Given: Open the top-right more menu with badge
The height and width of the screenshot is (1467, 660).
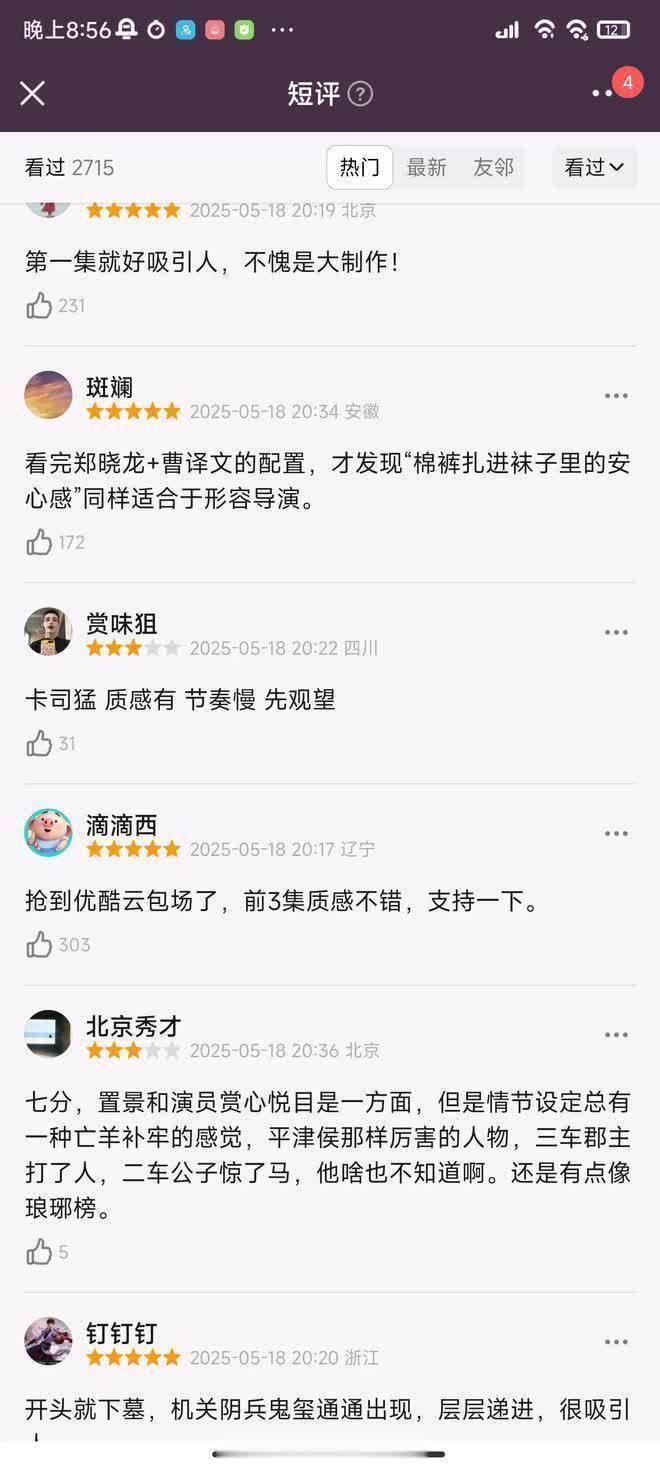Looking at the screenshot, I should (603, 93).
